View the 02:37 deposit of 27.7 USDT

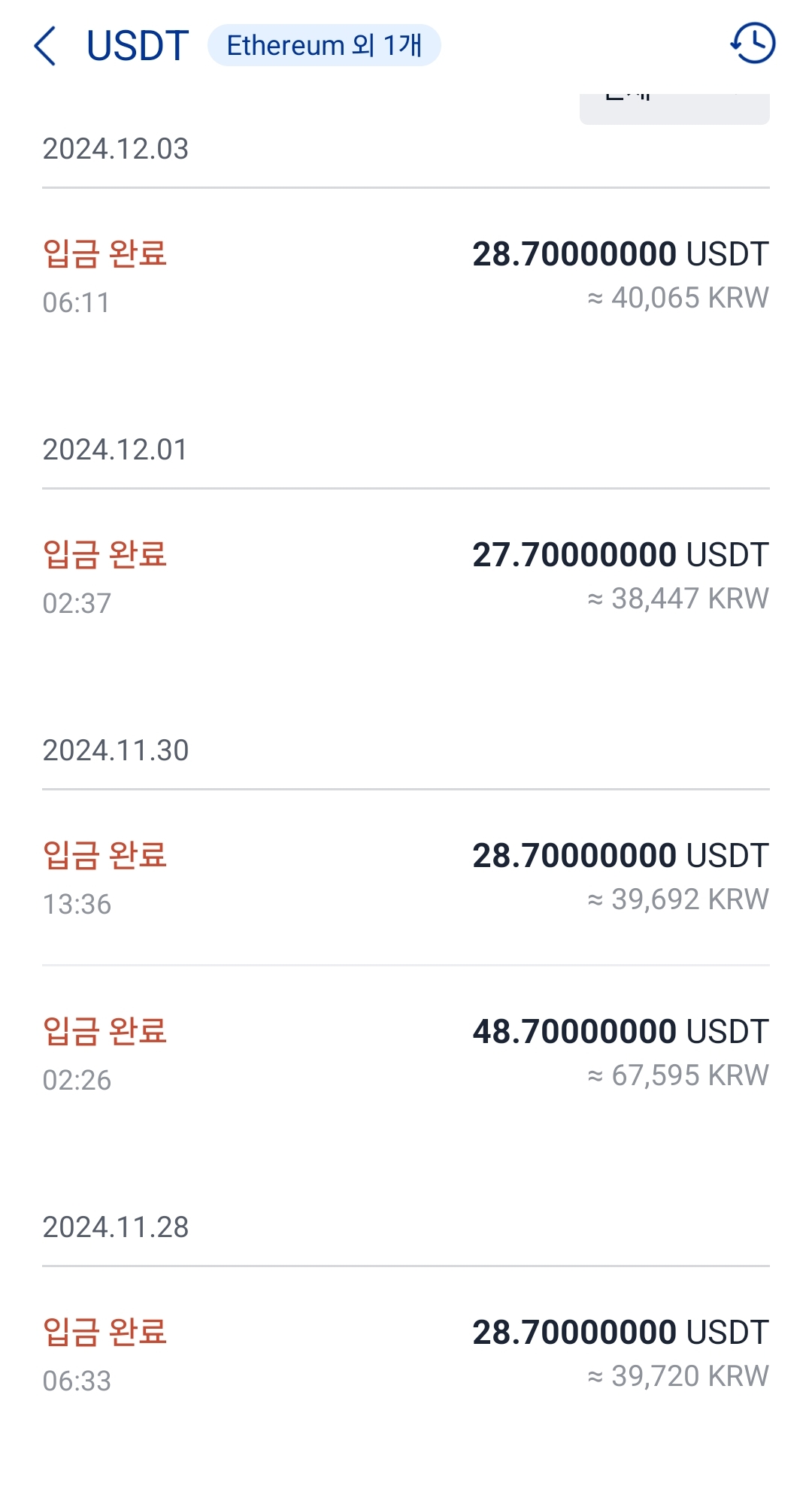click(x=406, y=577)
